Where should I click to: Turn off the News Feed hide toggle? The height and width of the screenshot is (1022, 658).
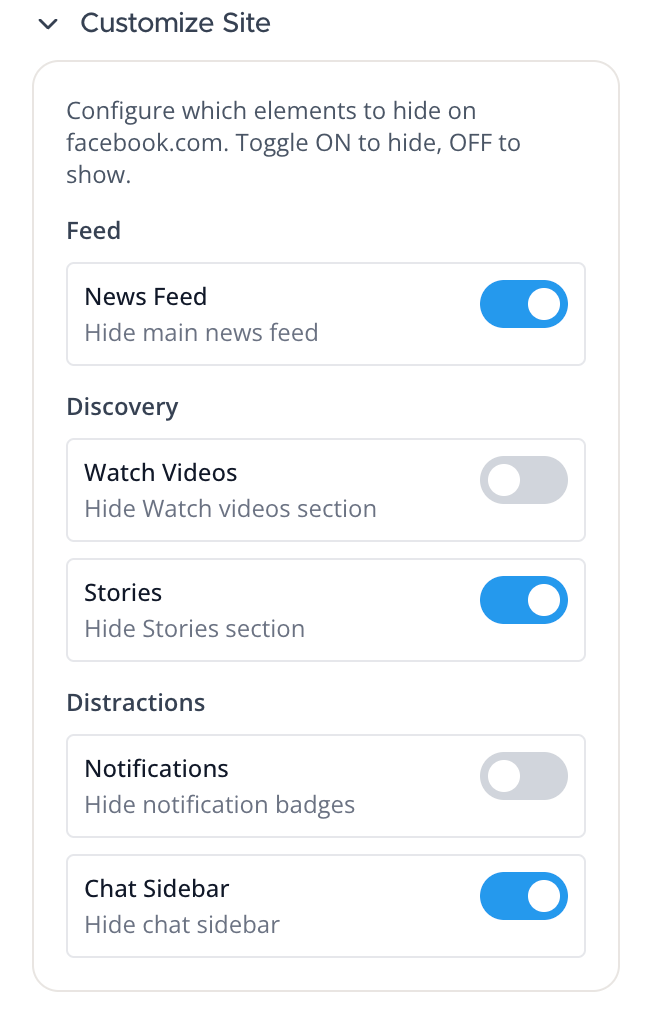pos(523,304)
